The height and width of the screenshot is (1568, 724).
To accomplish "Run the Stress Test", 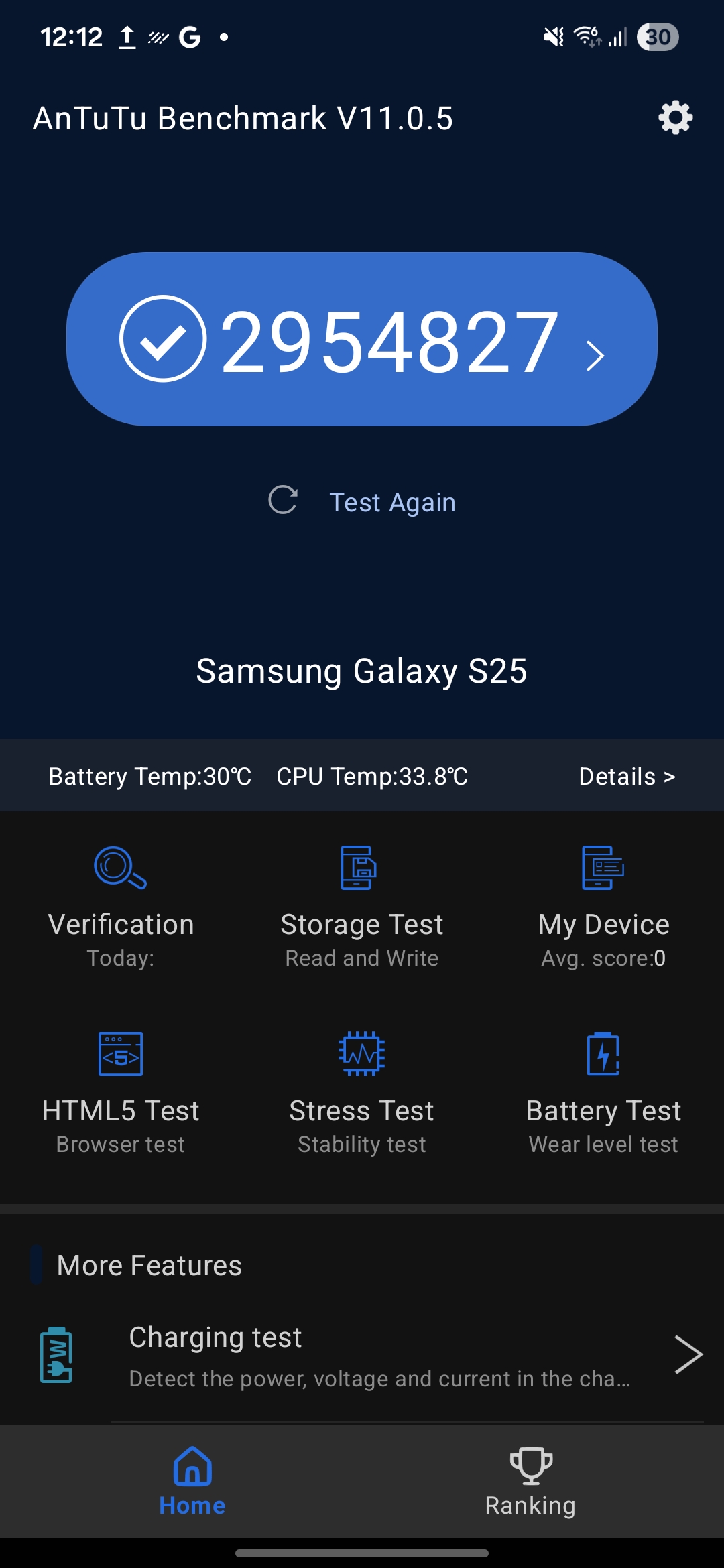I will tap(362, 1091).
